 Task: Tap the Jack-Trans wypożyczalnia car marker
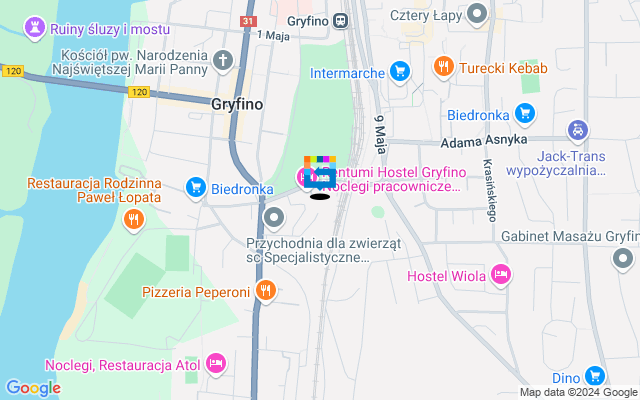(577, 131)
